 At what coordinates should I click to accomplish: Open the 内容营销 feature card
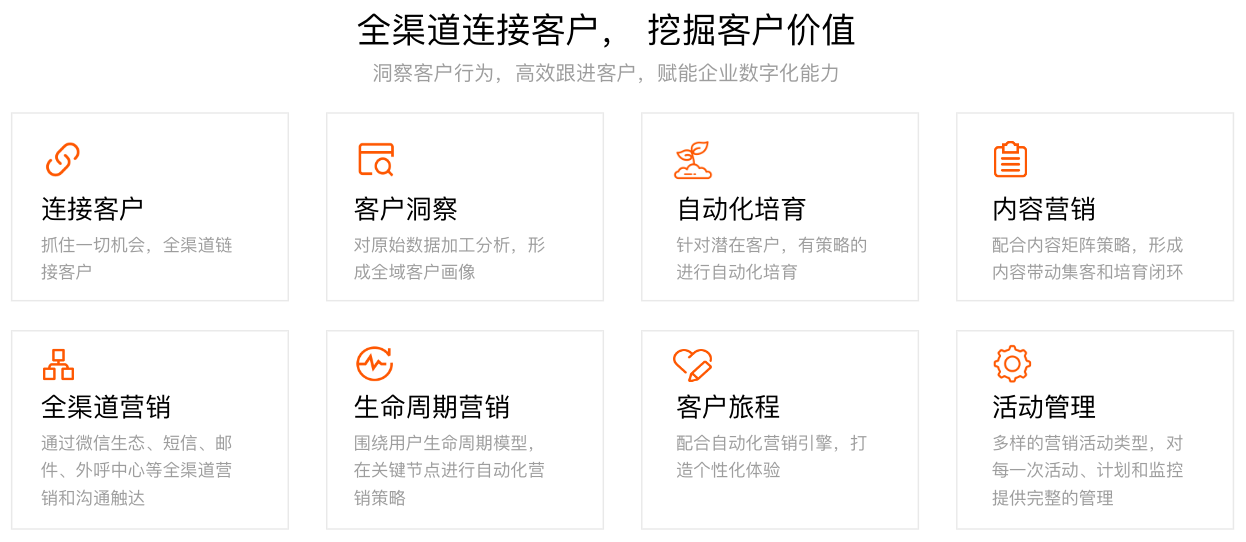pyautogui.click(x=1095, y=207)
